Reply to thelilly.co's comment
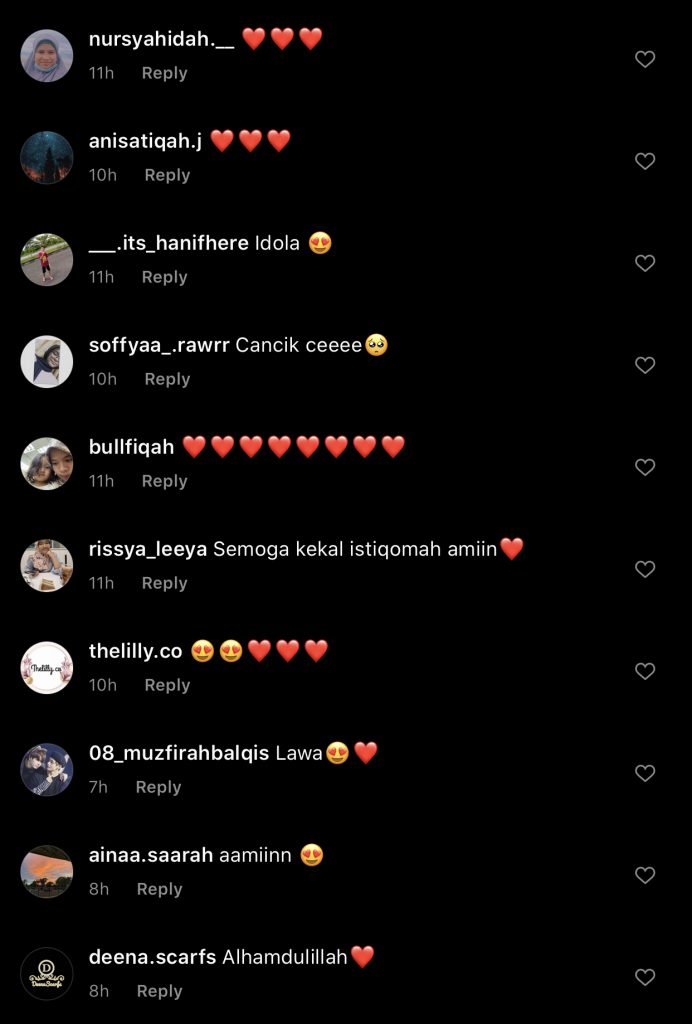The width and height of the screenshot is (692, 1024). [167, 685]
